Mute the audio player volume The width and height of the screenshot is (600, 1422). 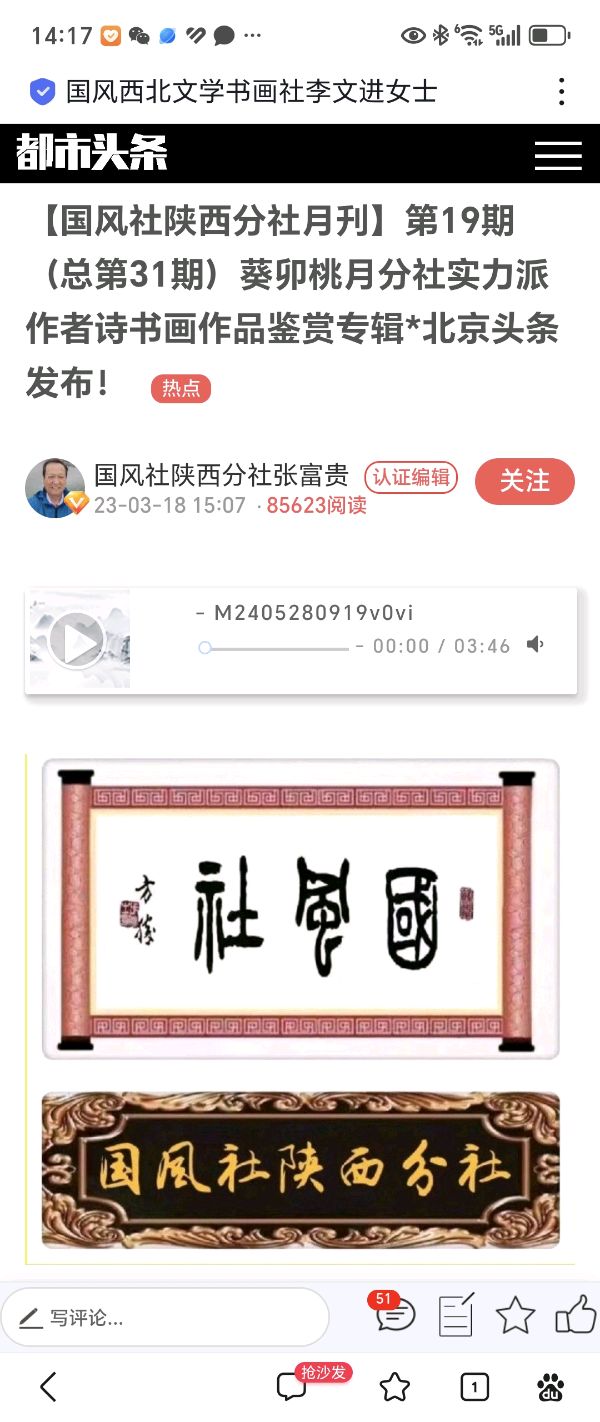click(536, 645)
